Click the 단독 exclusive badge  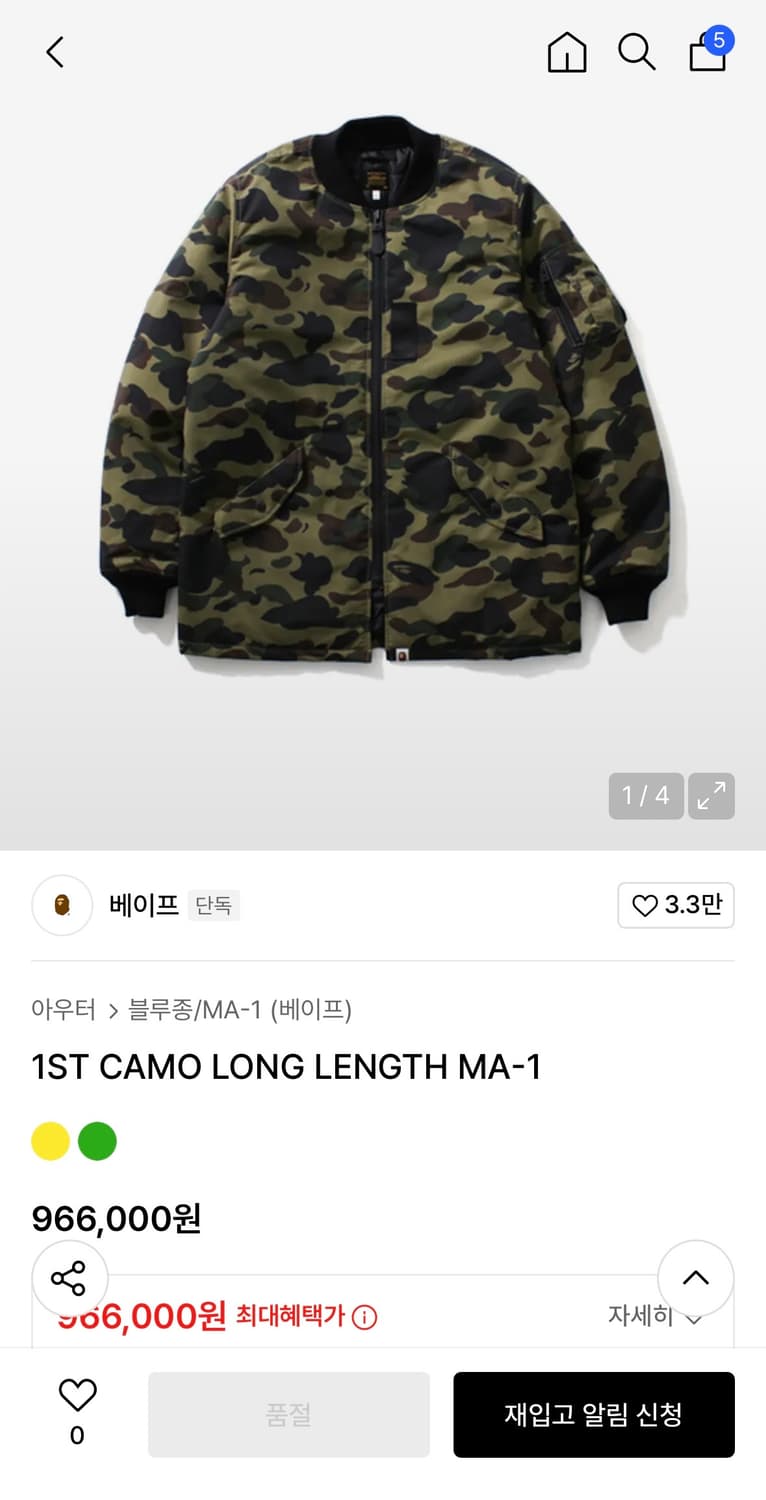[214, 905]
